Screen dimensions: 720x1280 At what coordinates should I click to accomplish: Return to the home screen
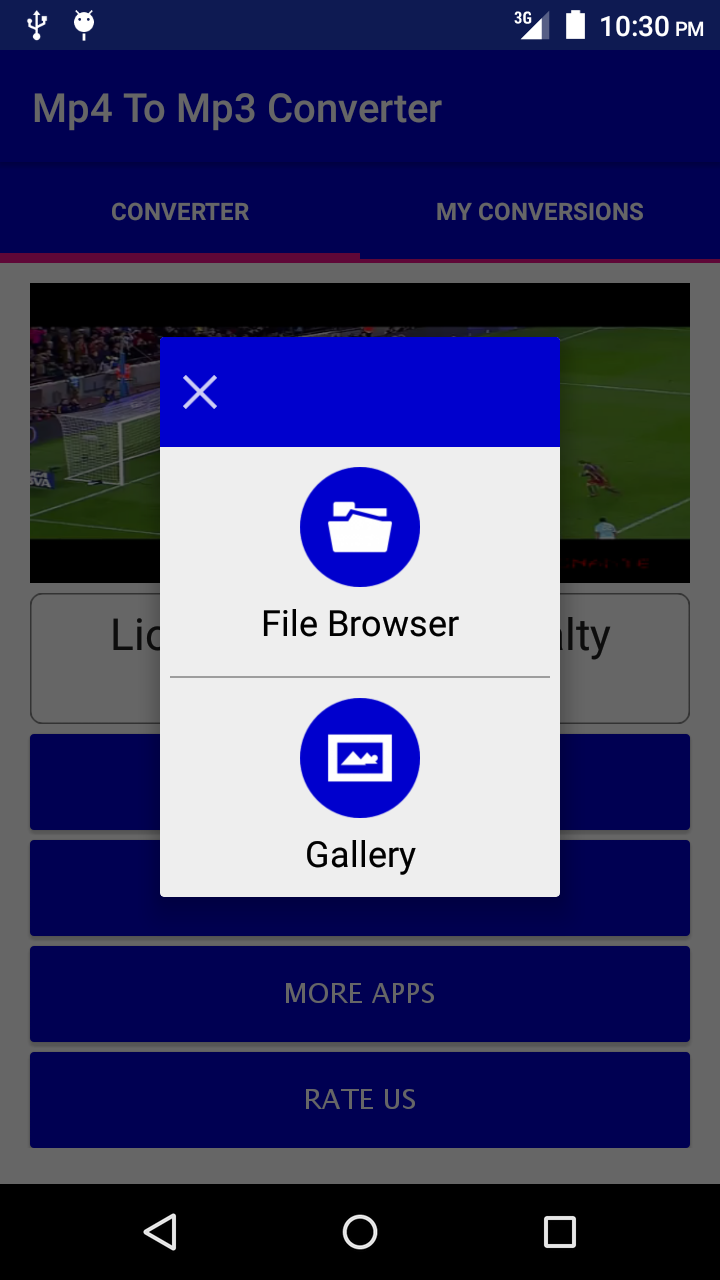(x=360, y=1232)
